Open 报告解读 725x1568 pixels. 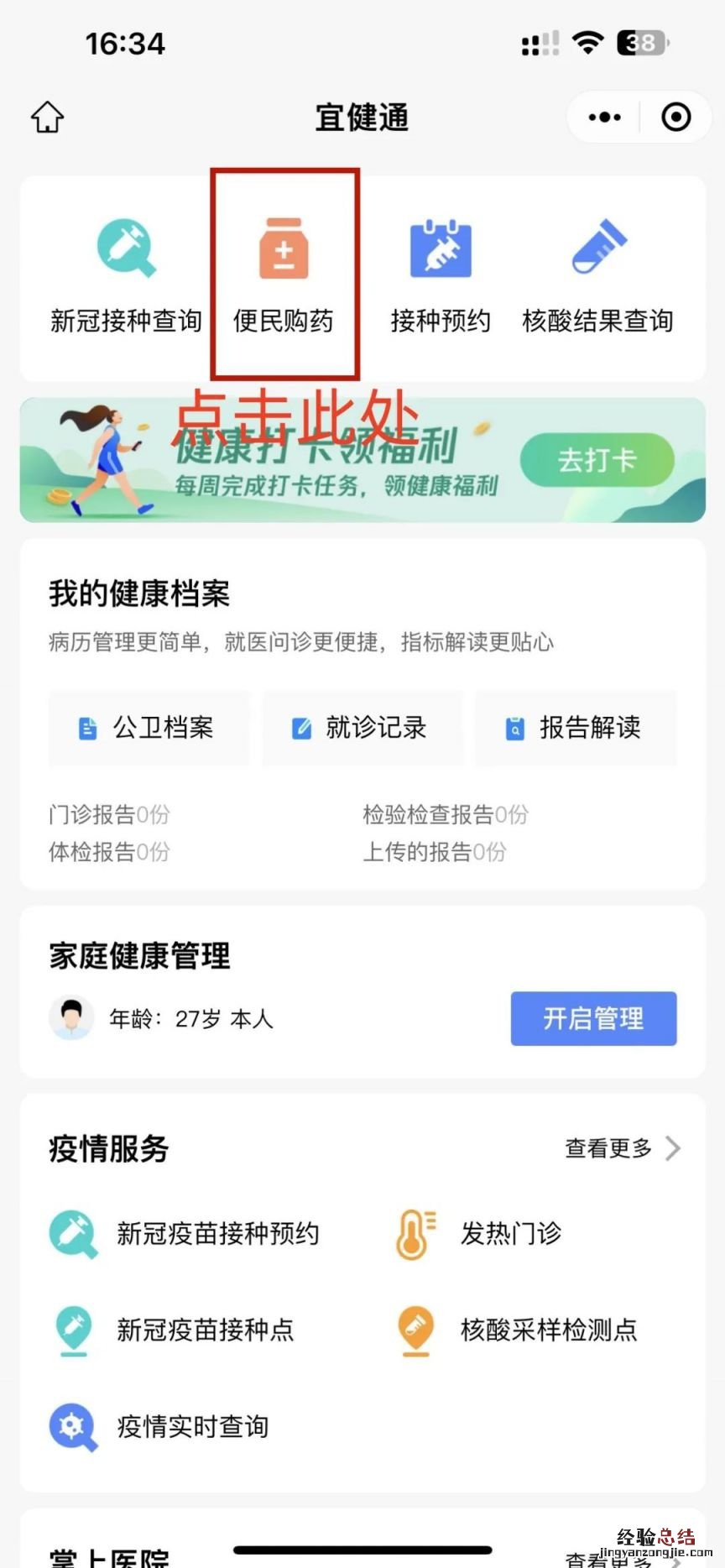tap(576, 728)
